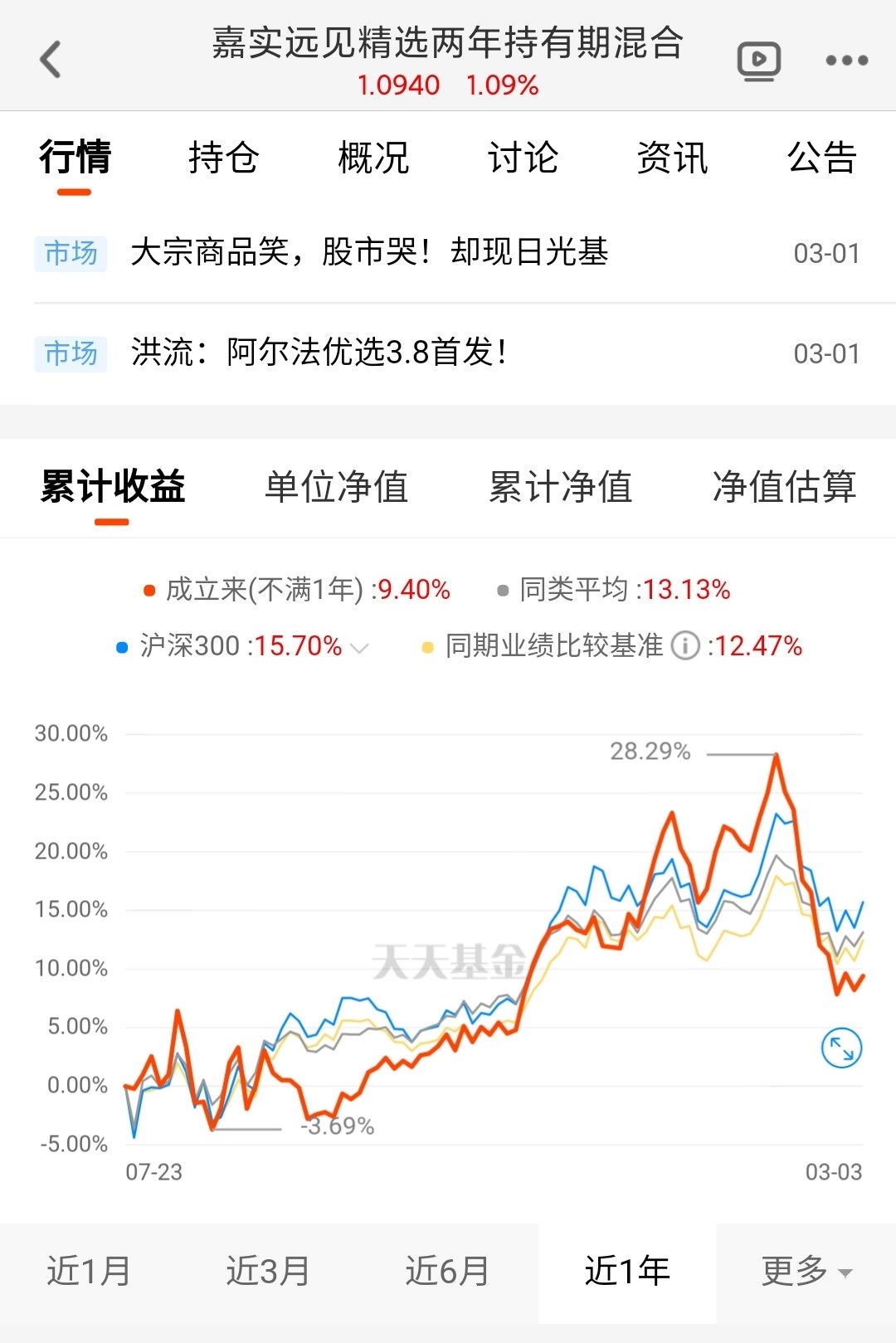
Task: Toggle the 成立来 series in legend
Action: click(295, 590)
